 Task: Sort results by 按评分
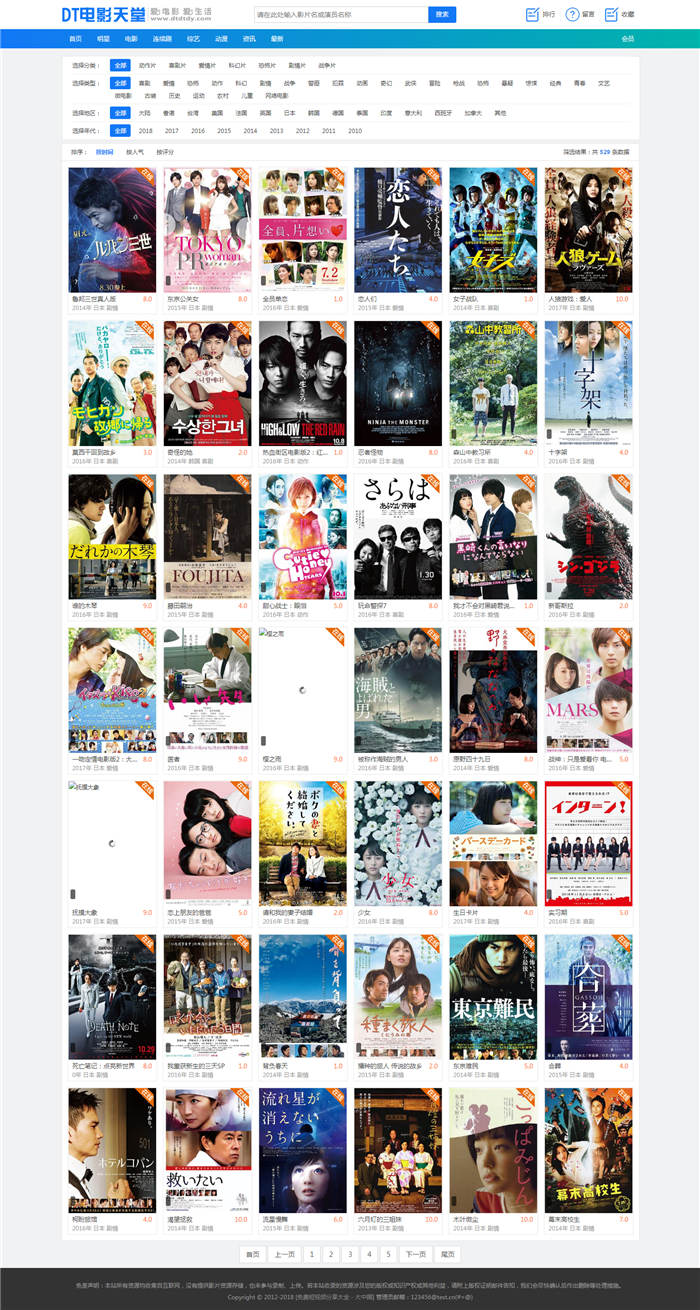pos(165,152)
